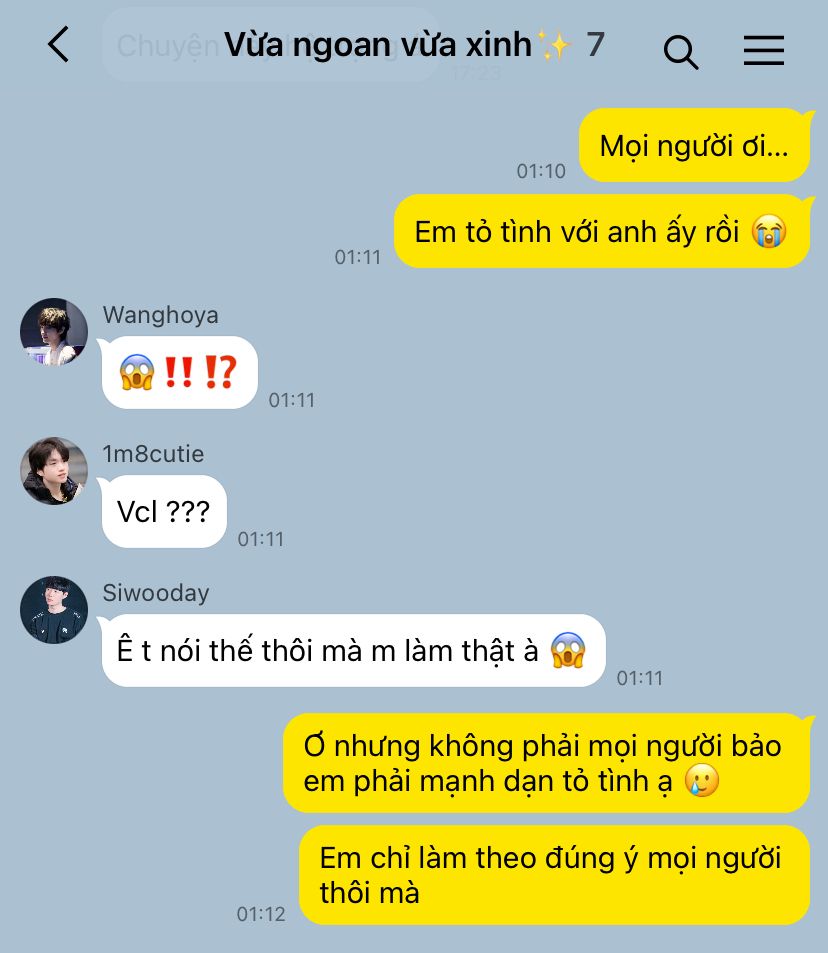Tap Siwooday's profile avatar
The width and height of the screenshot is (828, 953).
pos(54,609)
